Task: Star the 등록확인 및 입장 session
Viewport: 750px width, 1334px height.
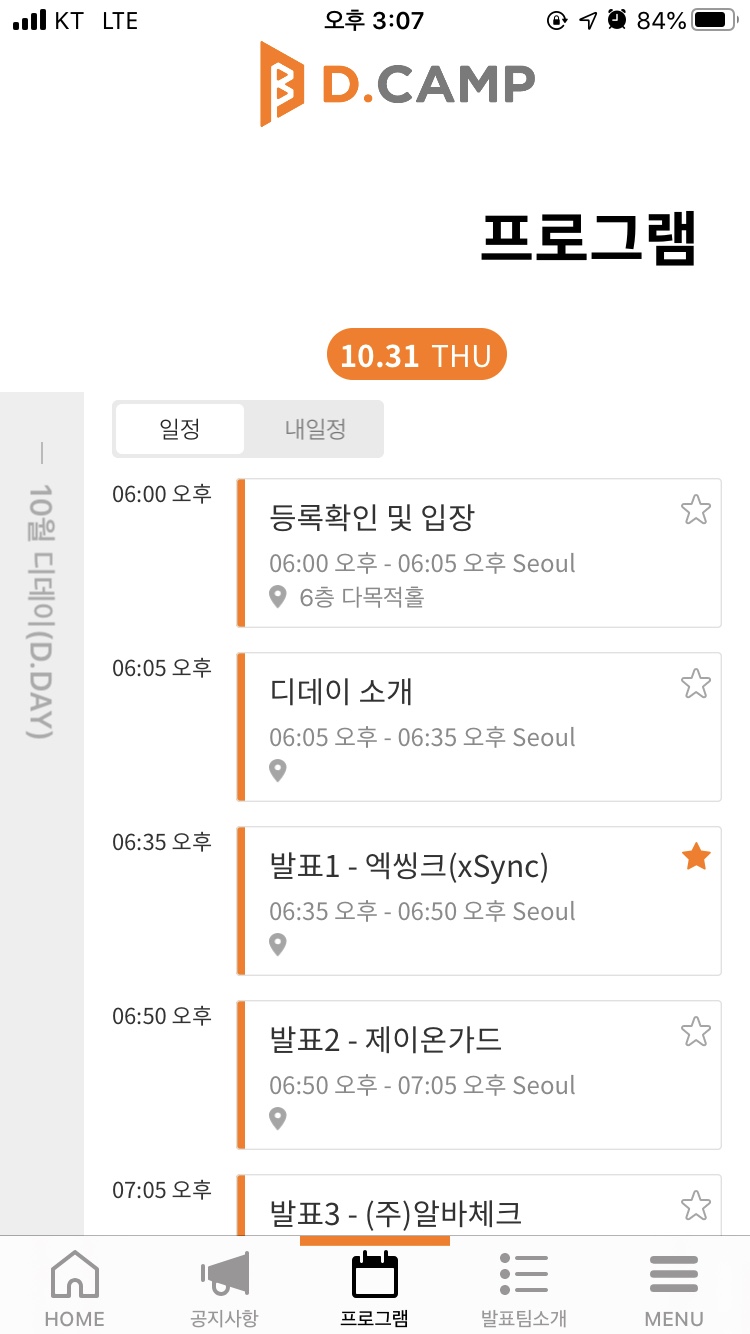Action: pyautogui.click(x=695, y=510)
